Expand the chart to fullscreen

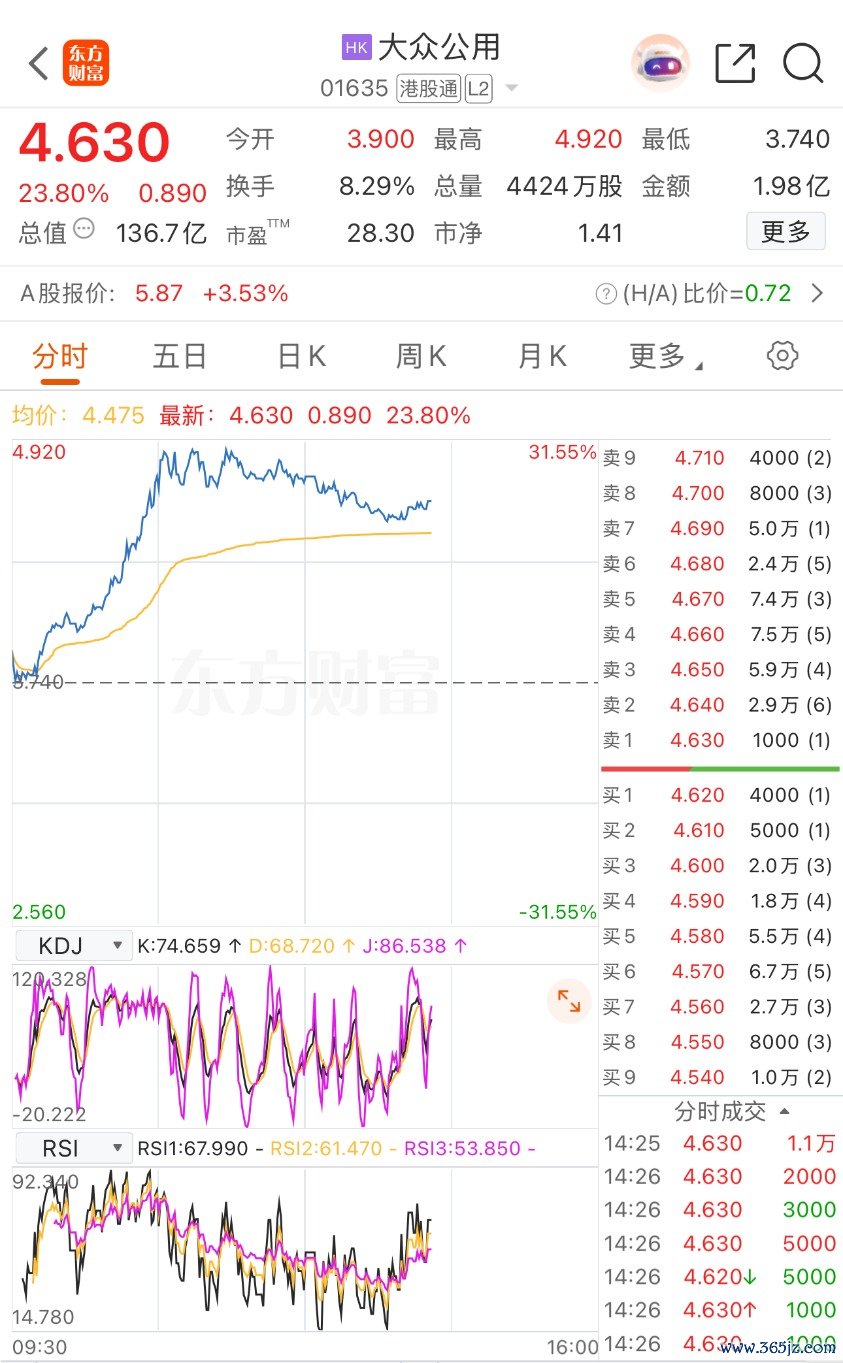569,1000
